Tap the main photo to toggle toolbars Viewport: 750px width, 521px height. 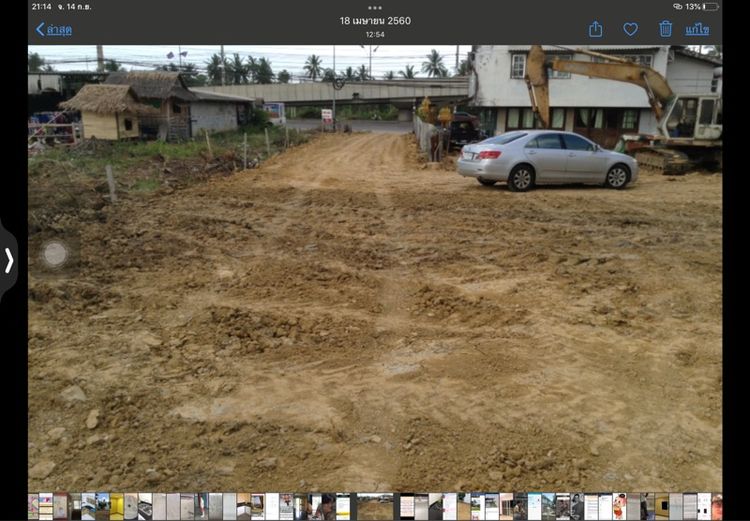(x=375, y=300)
